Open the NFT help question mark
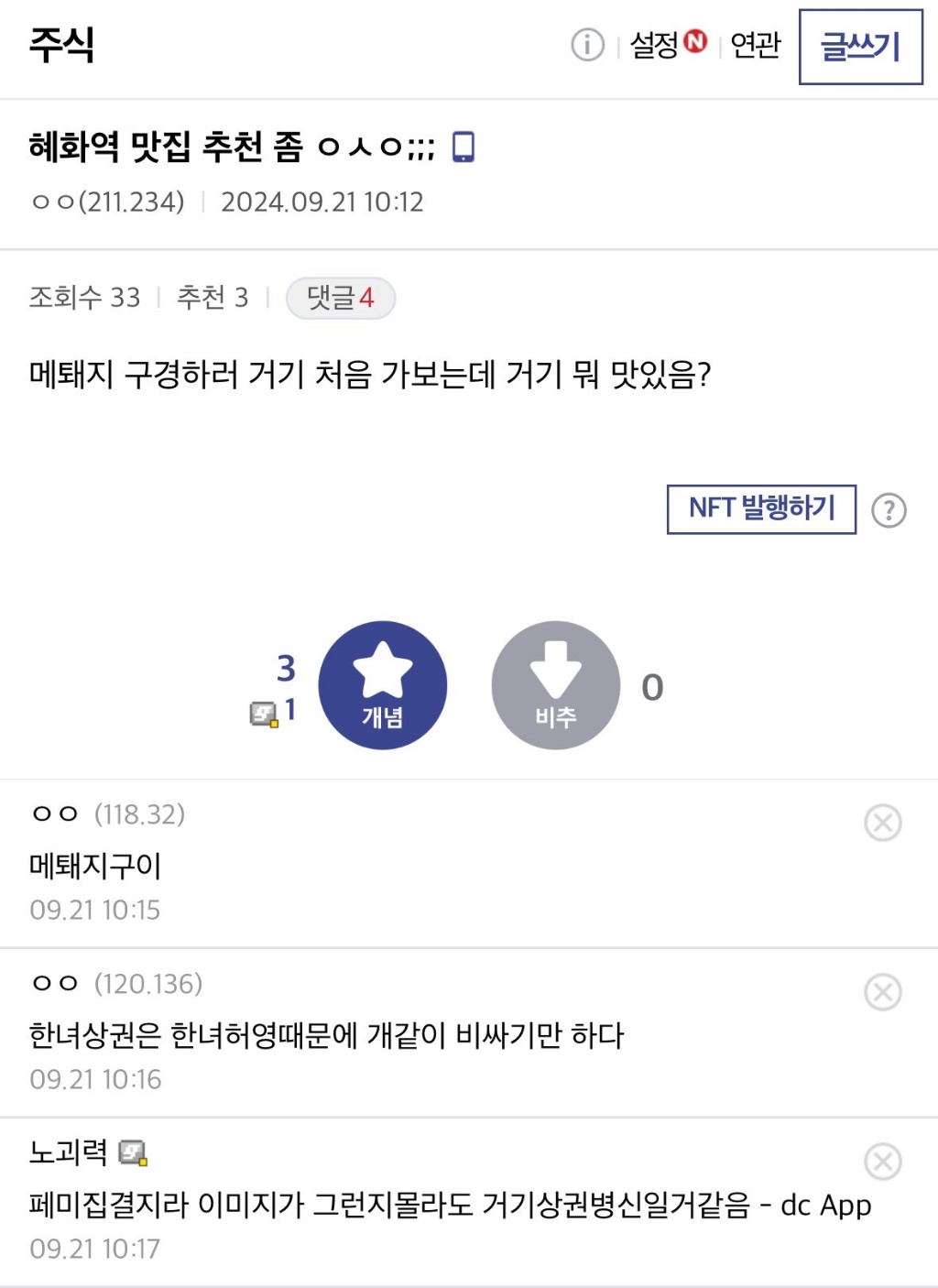938x1288 pixels. (889, 510)
